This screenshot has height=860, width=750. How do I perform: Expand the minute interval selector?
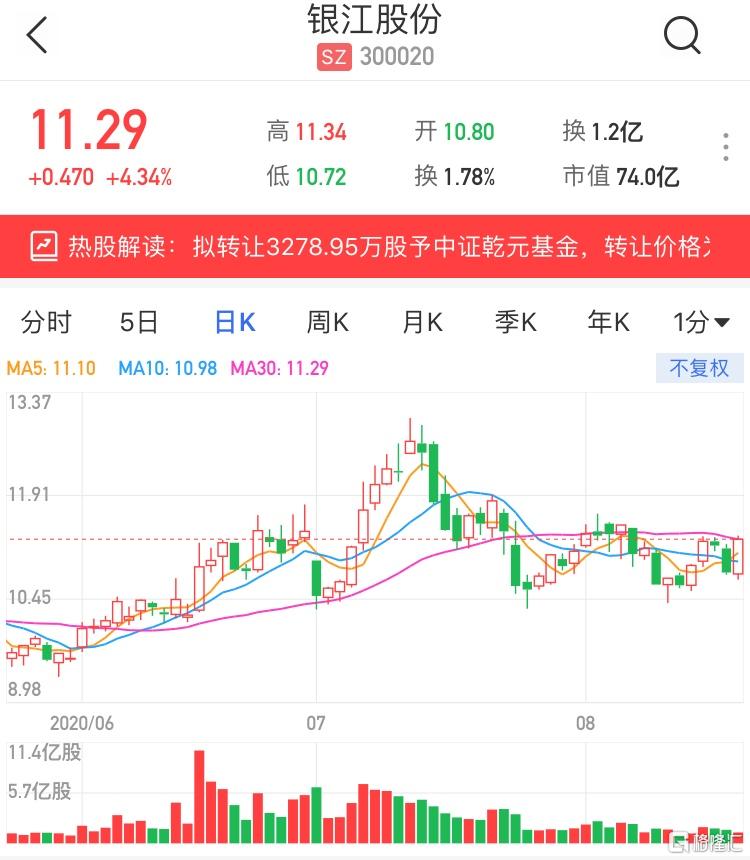pos(690,322)
